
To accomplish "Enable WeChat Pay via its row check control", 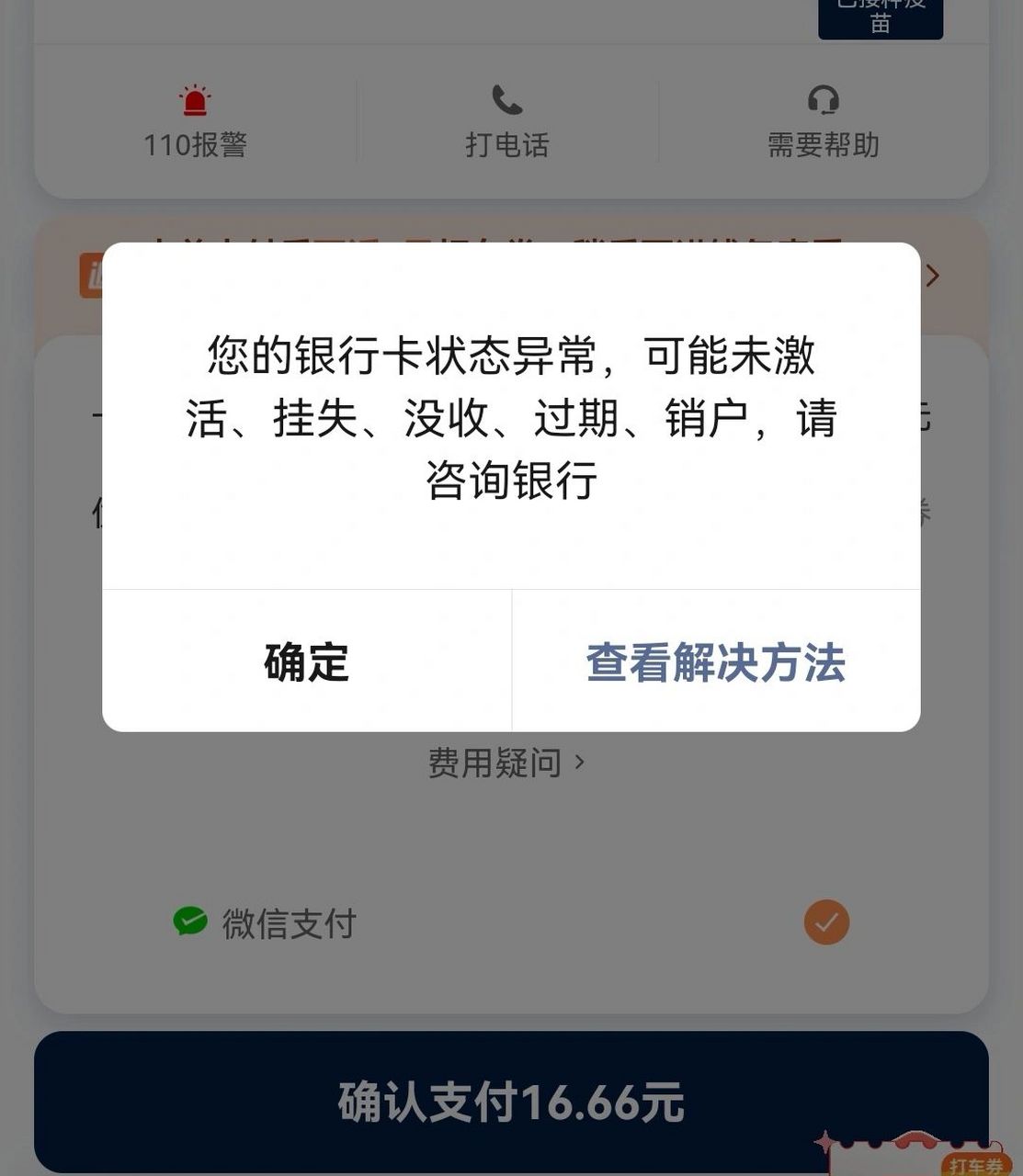I will [825, 922].
